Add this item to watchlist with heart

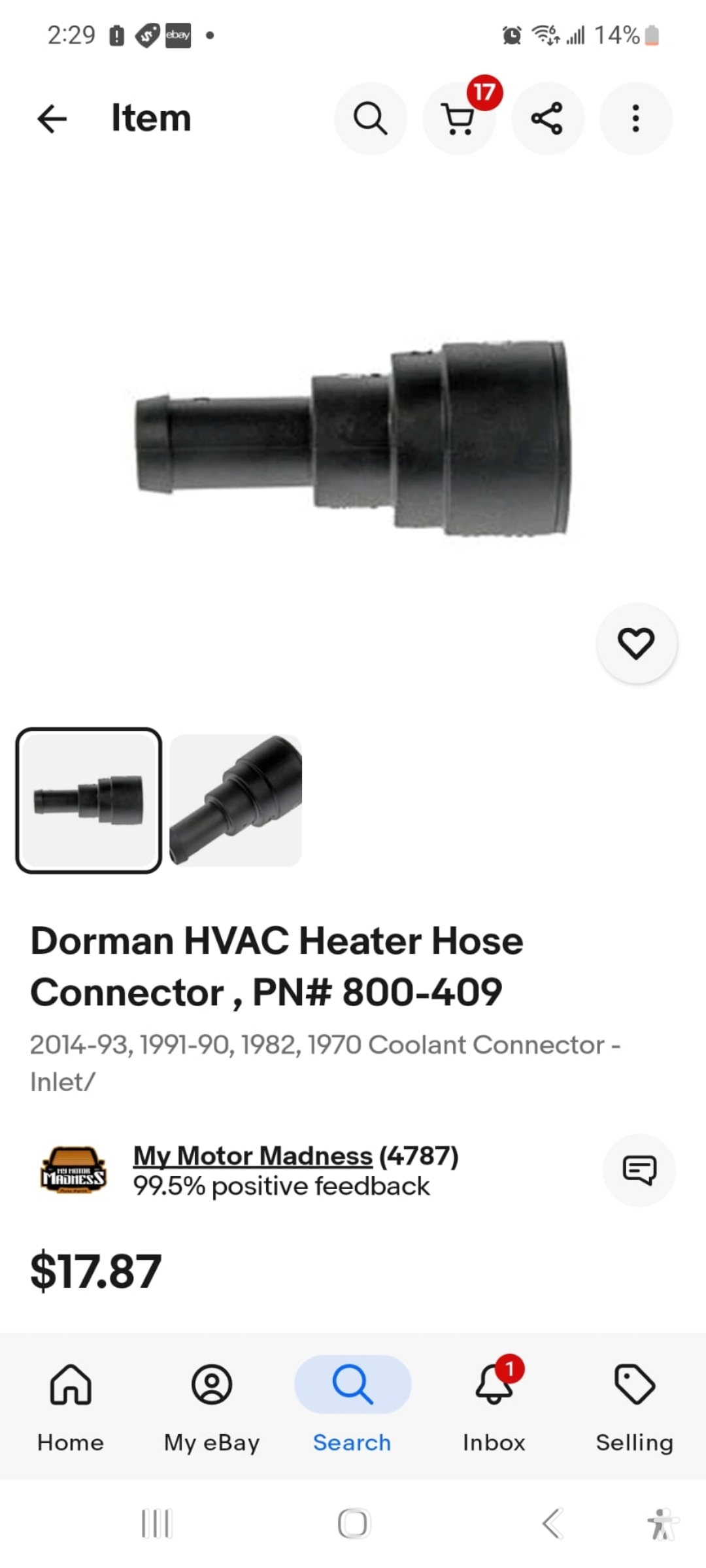coord(636,644)
